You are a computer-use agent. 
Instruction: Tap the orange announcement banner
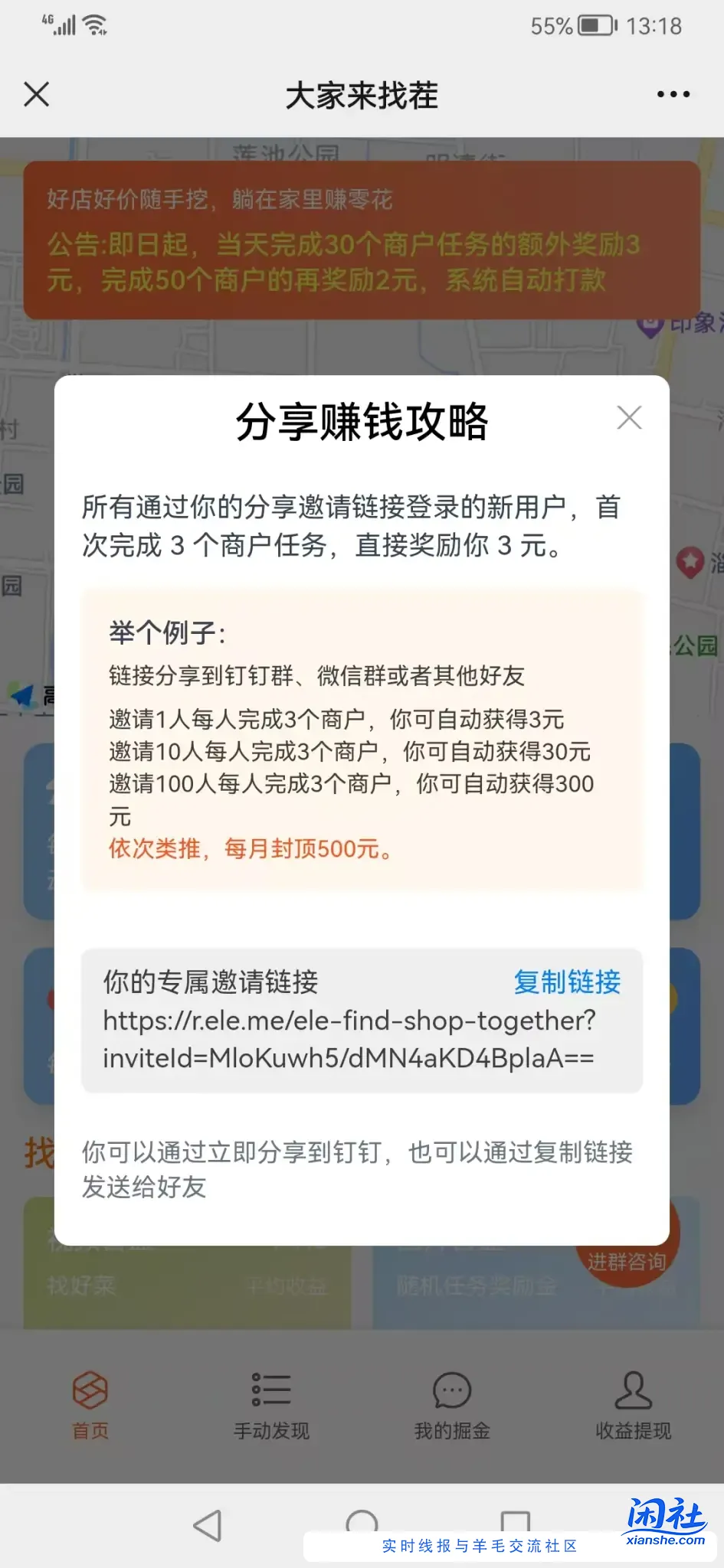click(362, 239)
